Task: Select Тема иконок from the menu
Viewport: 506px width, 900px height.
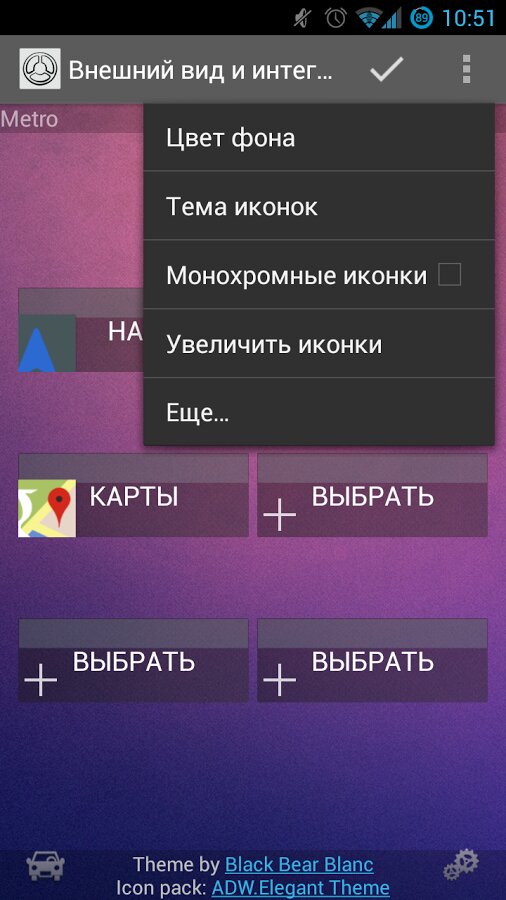Action: 318,206
